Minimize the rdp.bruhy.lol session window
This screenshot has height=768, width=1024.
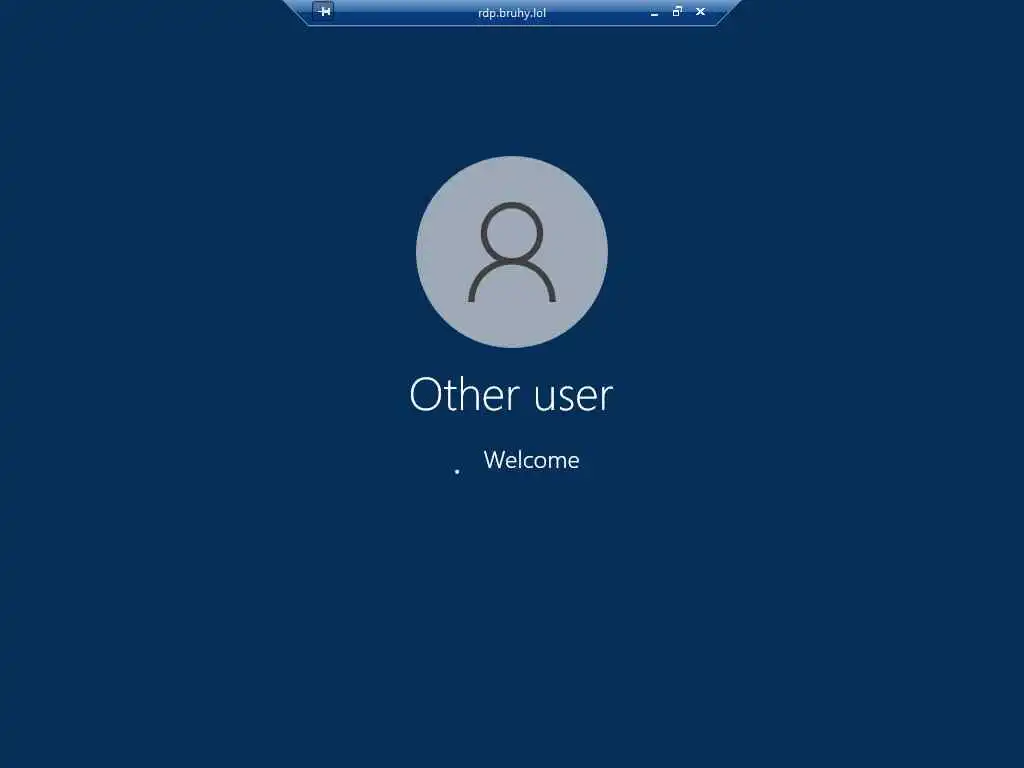pos(654,13)
